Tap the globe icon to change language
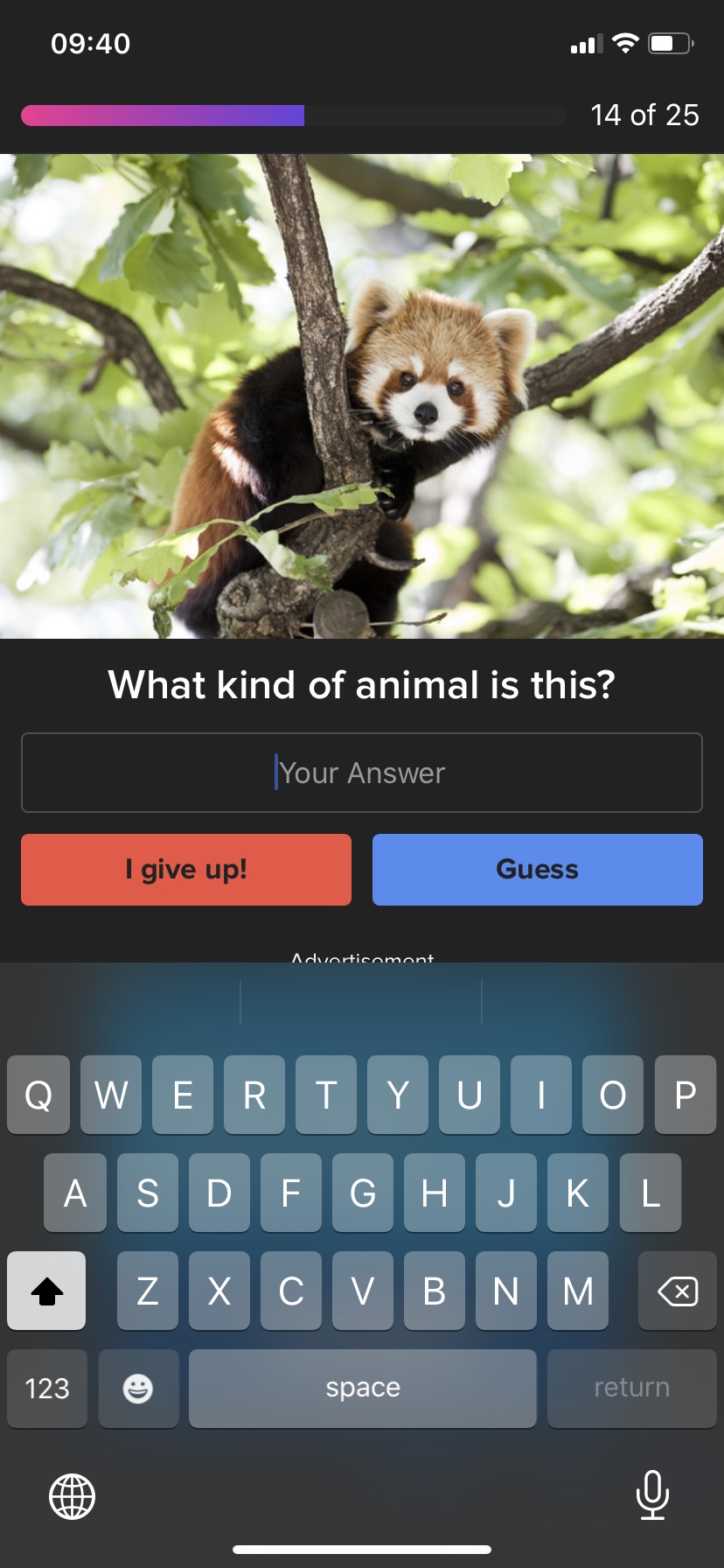This screenshot has width=724, height=1568. click(x=72, y=1495)
